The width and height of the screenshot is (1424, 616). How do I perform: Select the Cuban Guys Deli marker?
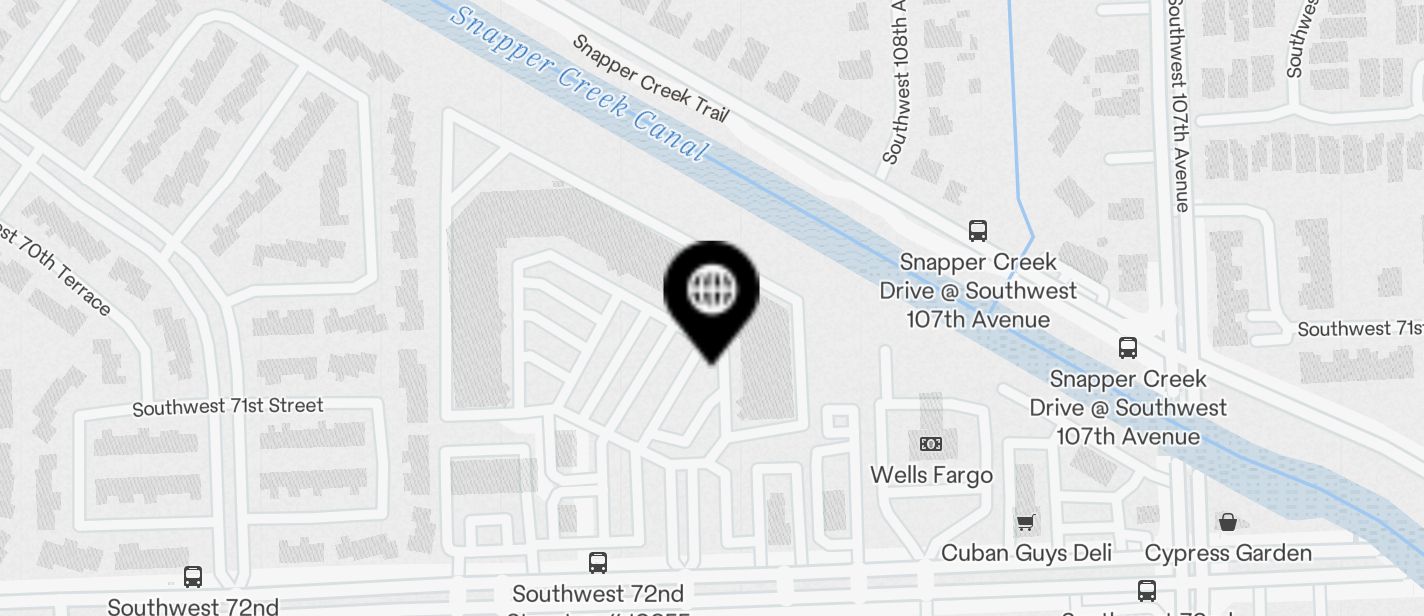(1025, 523)
